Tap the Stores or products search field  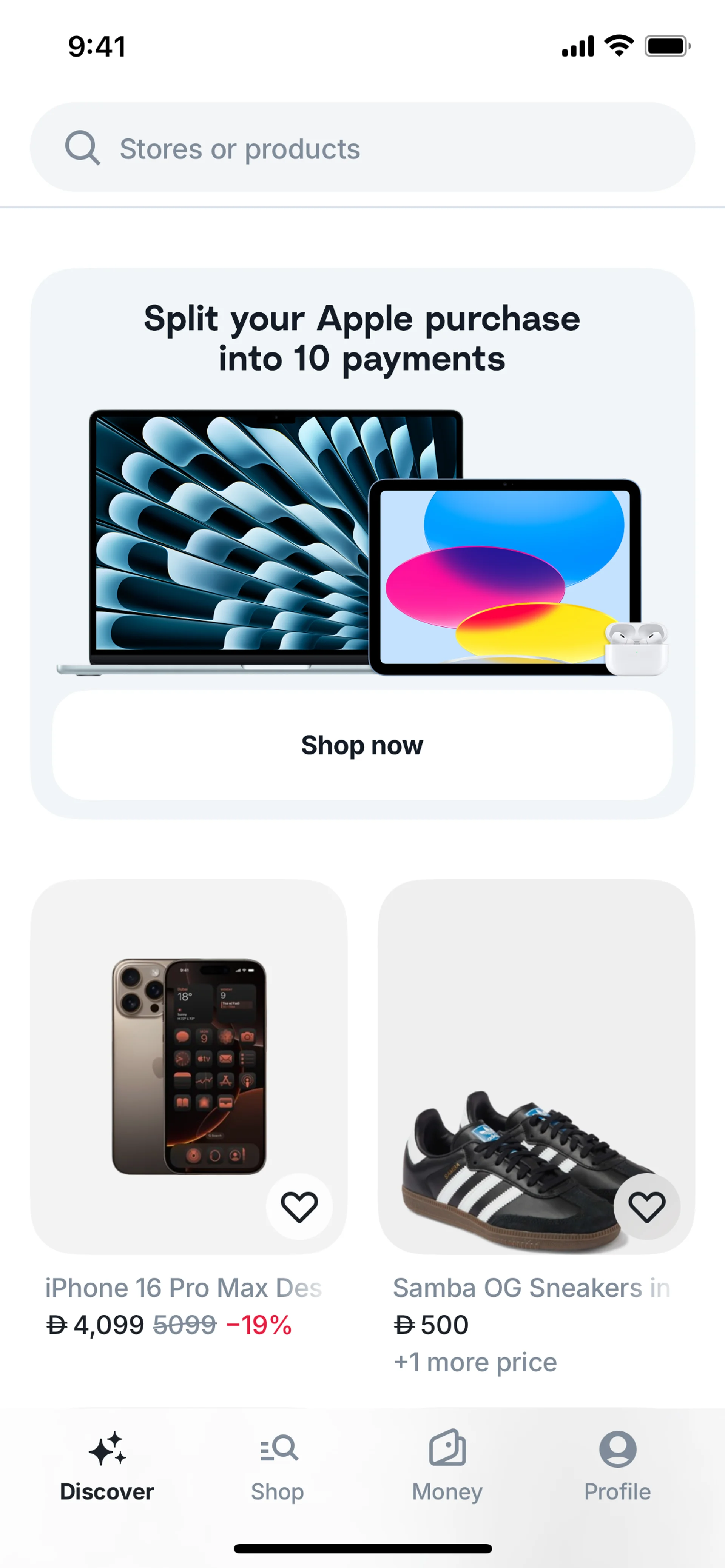tap(362, 148)
